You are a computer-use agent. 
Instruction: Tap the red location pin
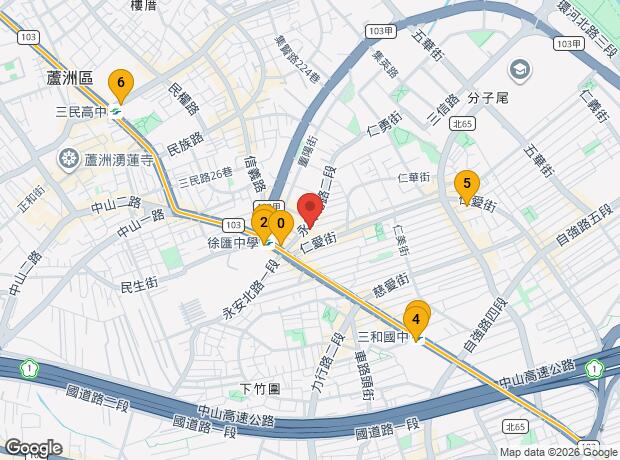[310, 210]
